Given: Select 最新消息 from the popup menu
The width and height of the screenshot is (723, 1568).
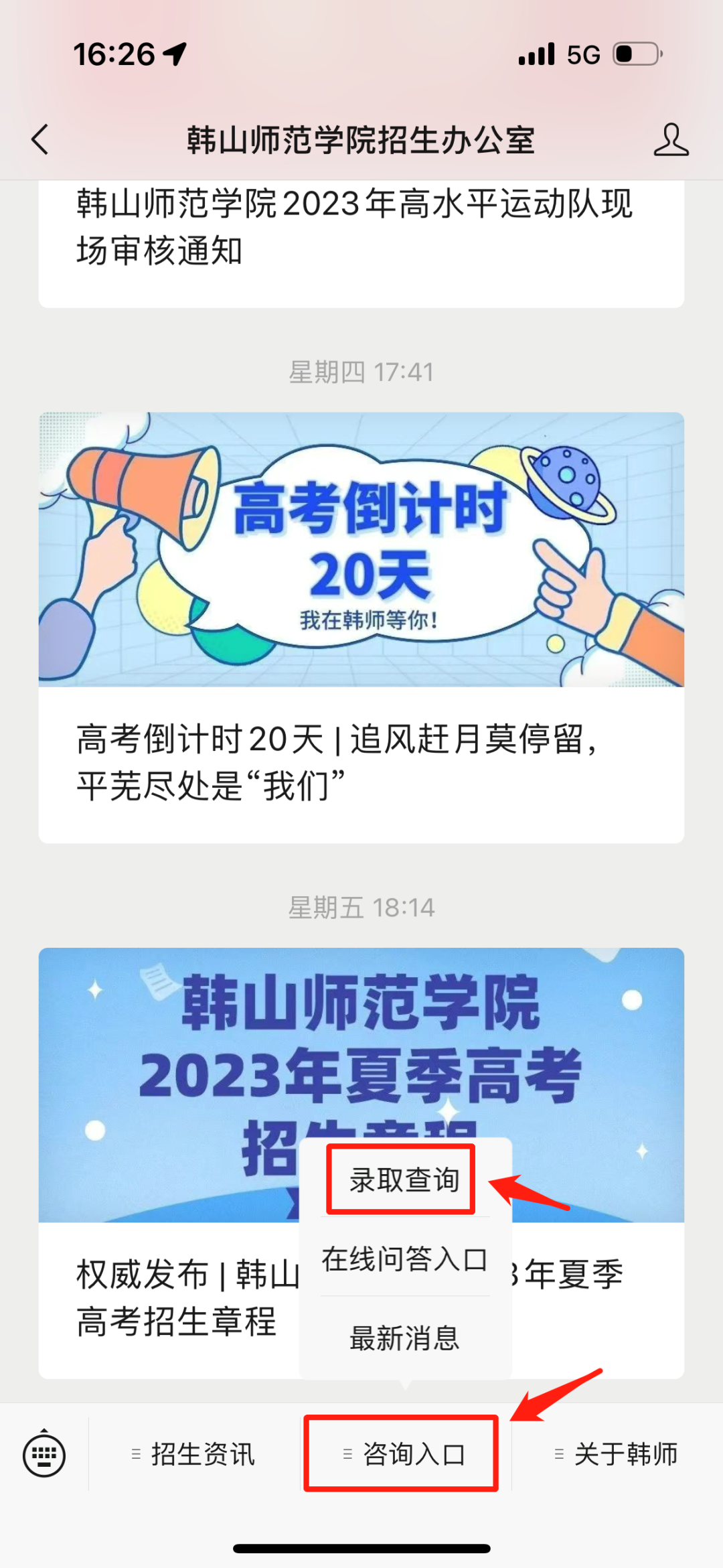Looking at the screenshot, I should point(404,1338).
